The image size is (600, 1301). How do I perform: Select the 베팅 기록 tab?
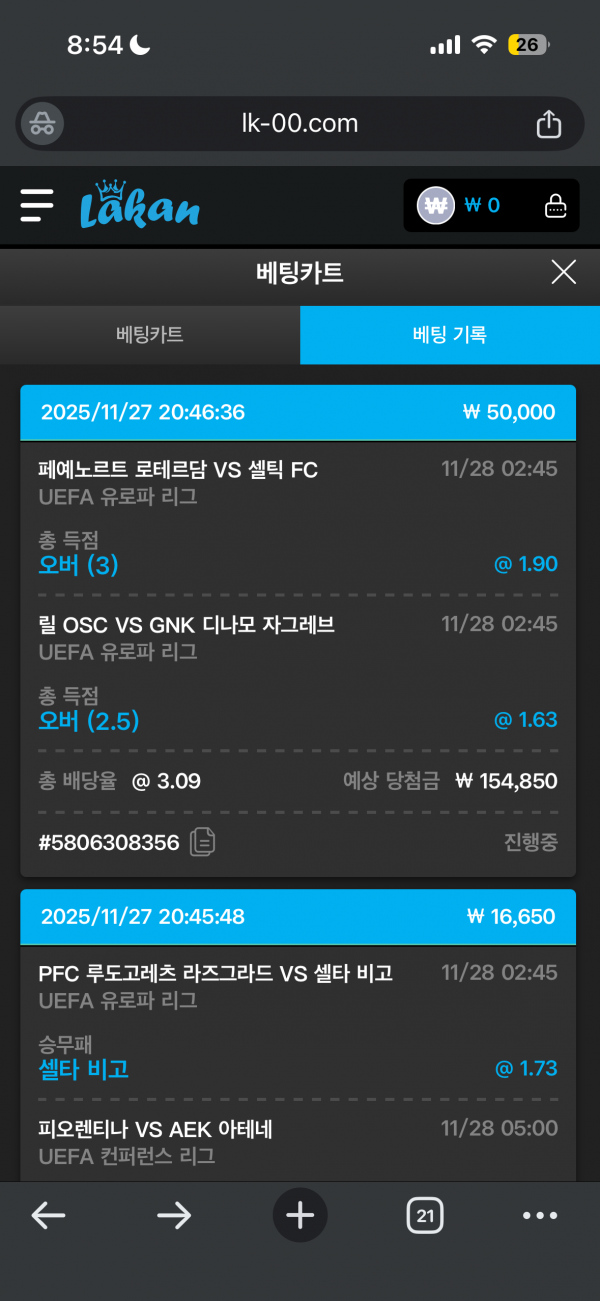point(450,335)
